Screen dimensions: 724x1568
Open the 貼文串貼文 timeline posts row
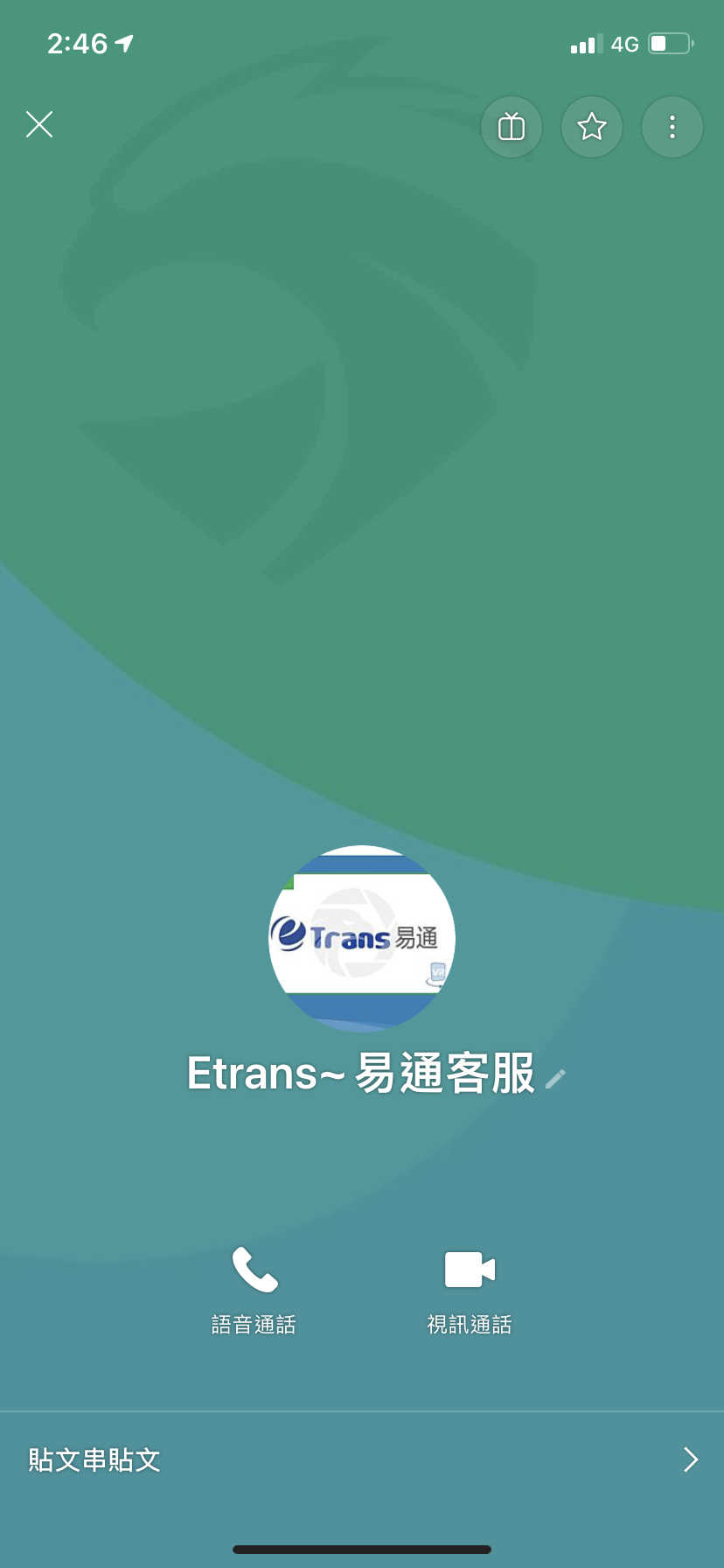[362, 1459]
